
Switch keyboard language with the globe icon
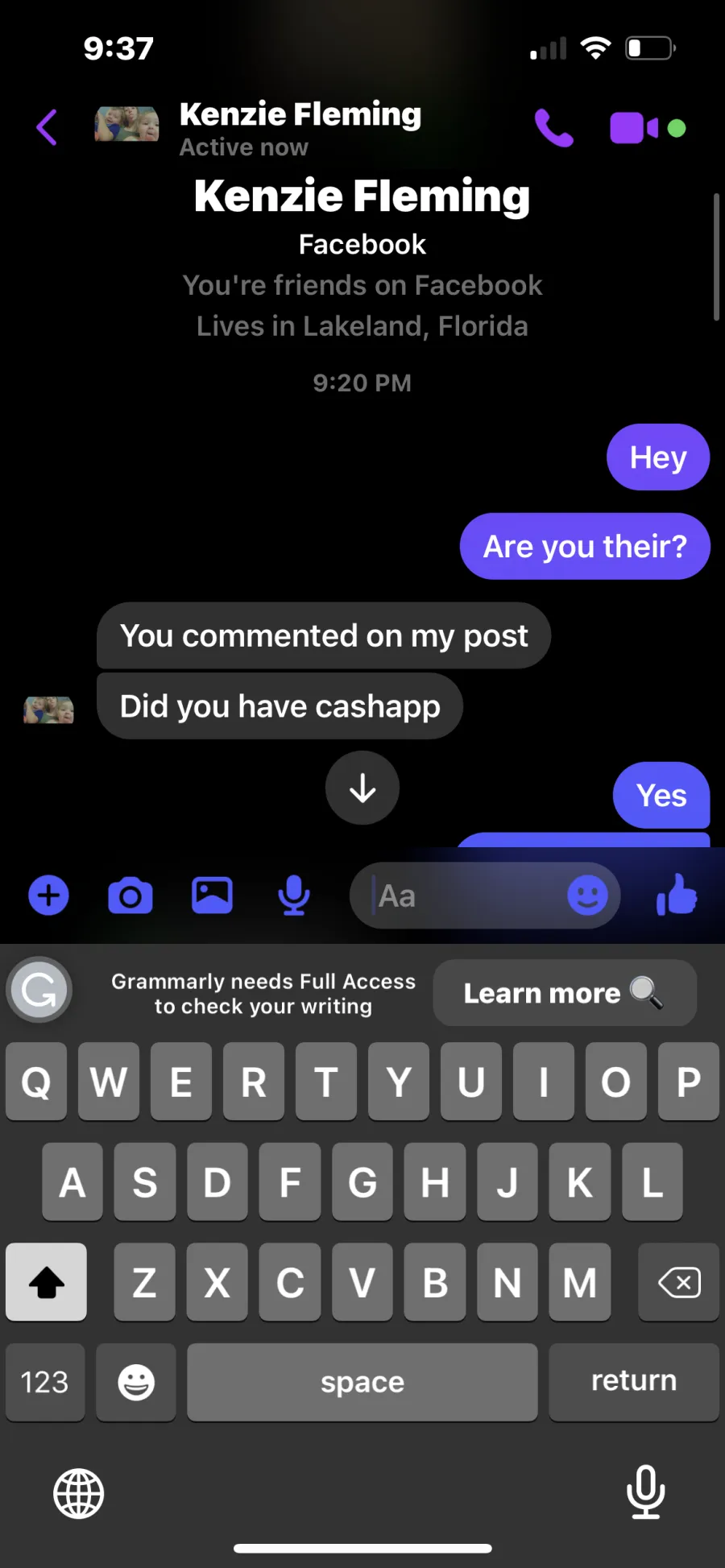click(79, 1494)
